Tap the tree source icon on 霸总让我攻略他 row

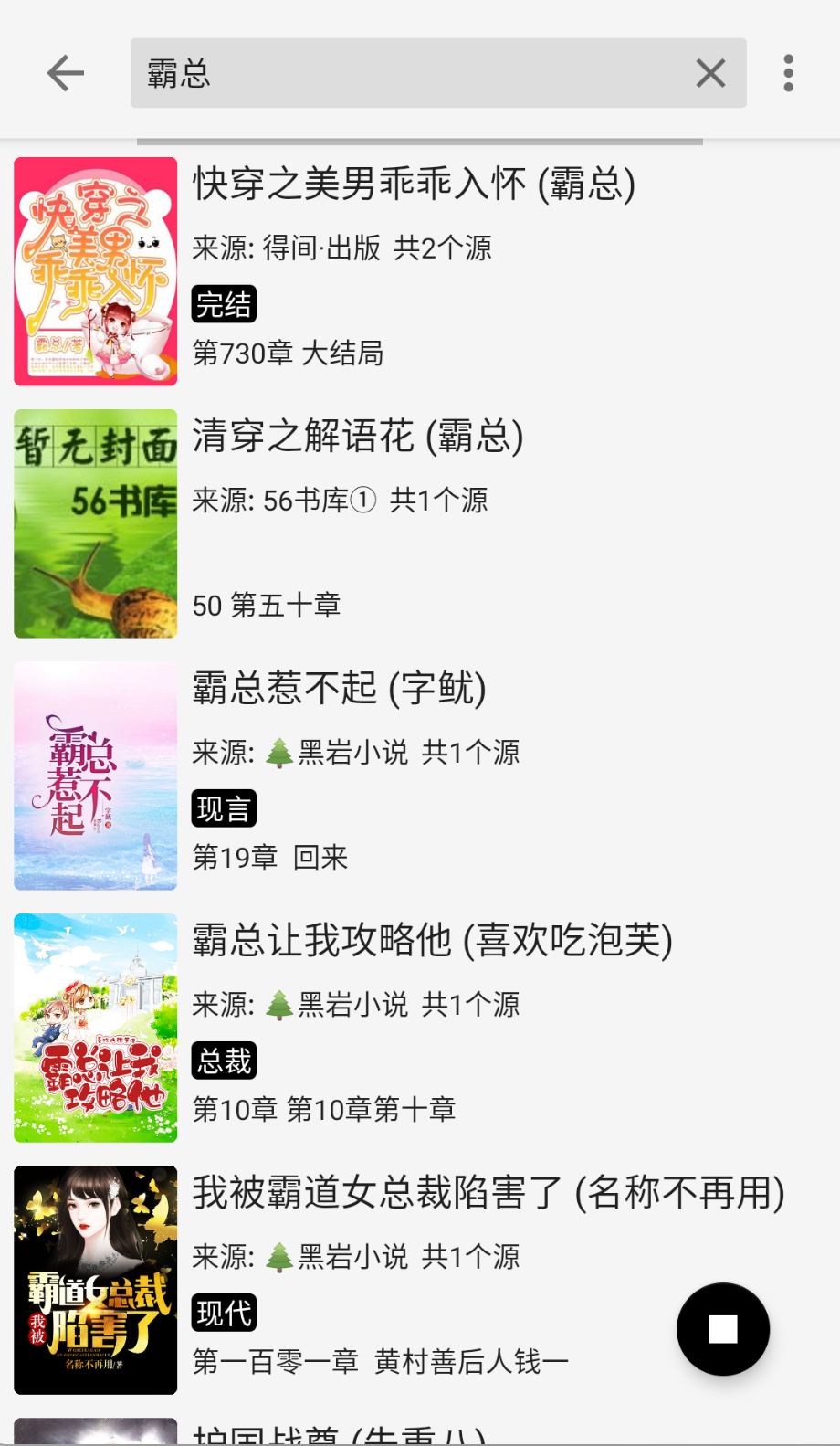pos(280,1003)
